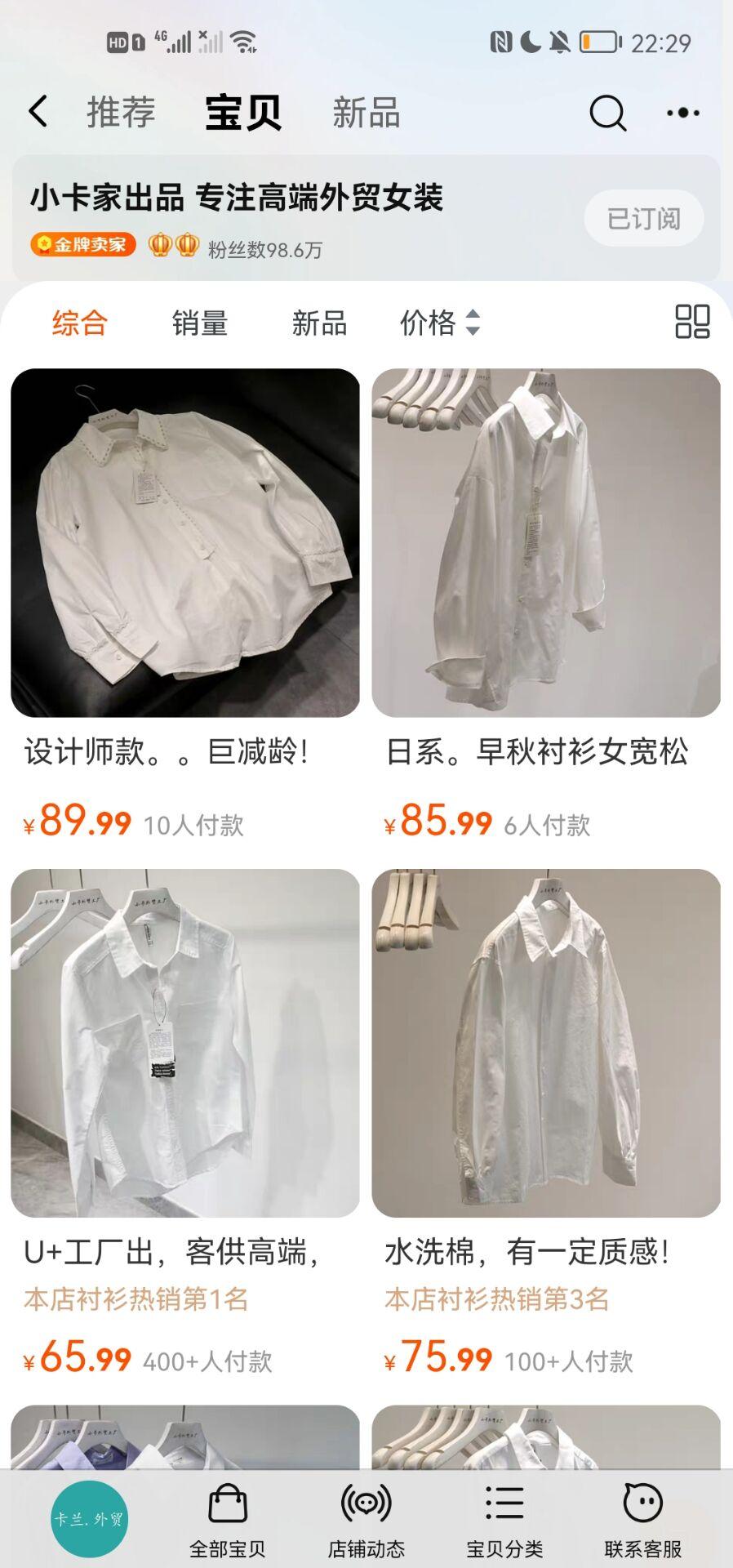This screenshot has width=733, height=1568.
Task: Sort items by 销量
Action: point(199,323)
